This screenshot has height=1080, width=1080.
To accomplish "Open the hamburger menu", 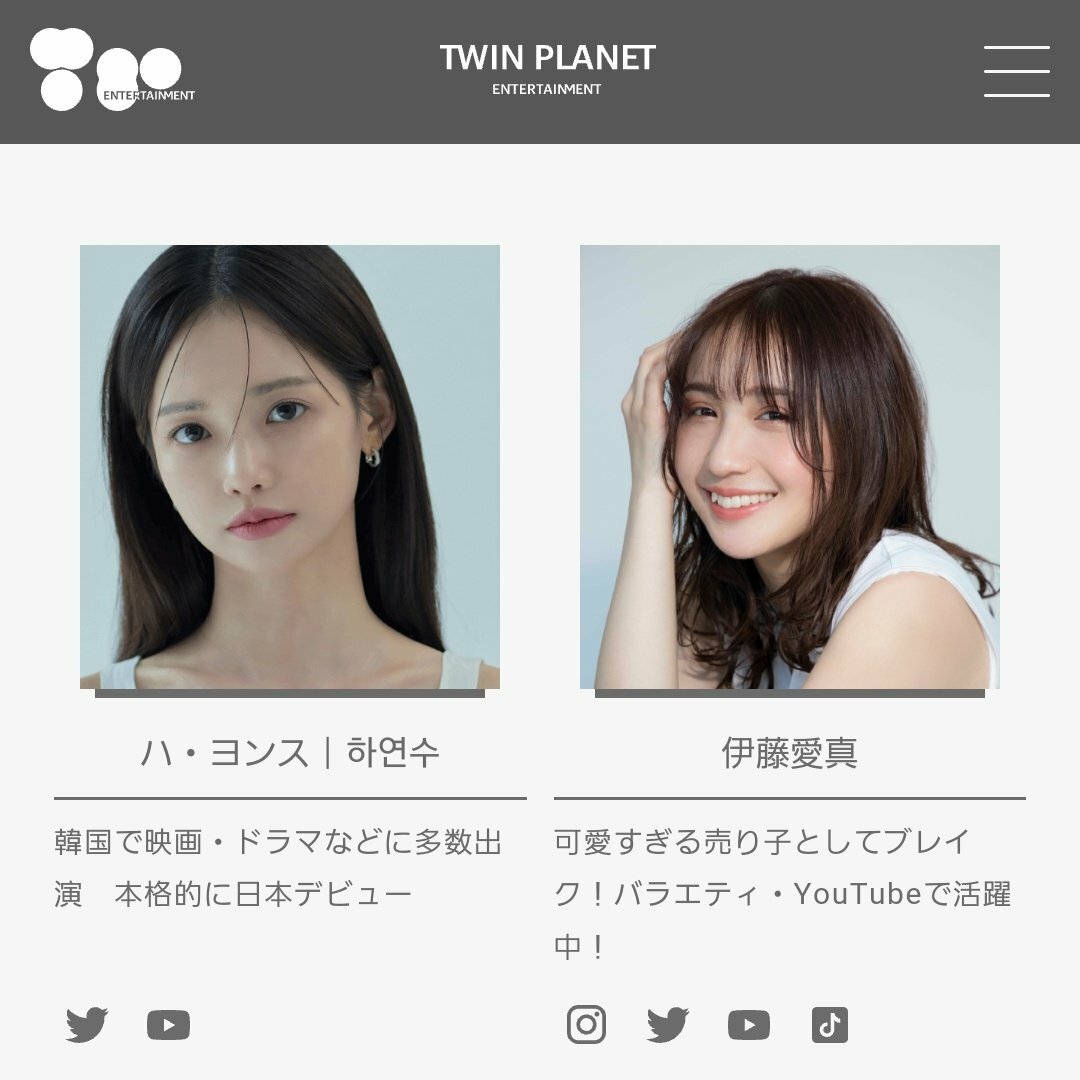I will (x=1016, y=71).
